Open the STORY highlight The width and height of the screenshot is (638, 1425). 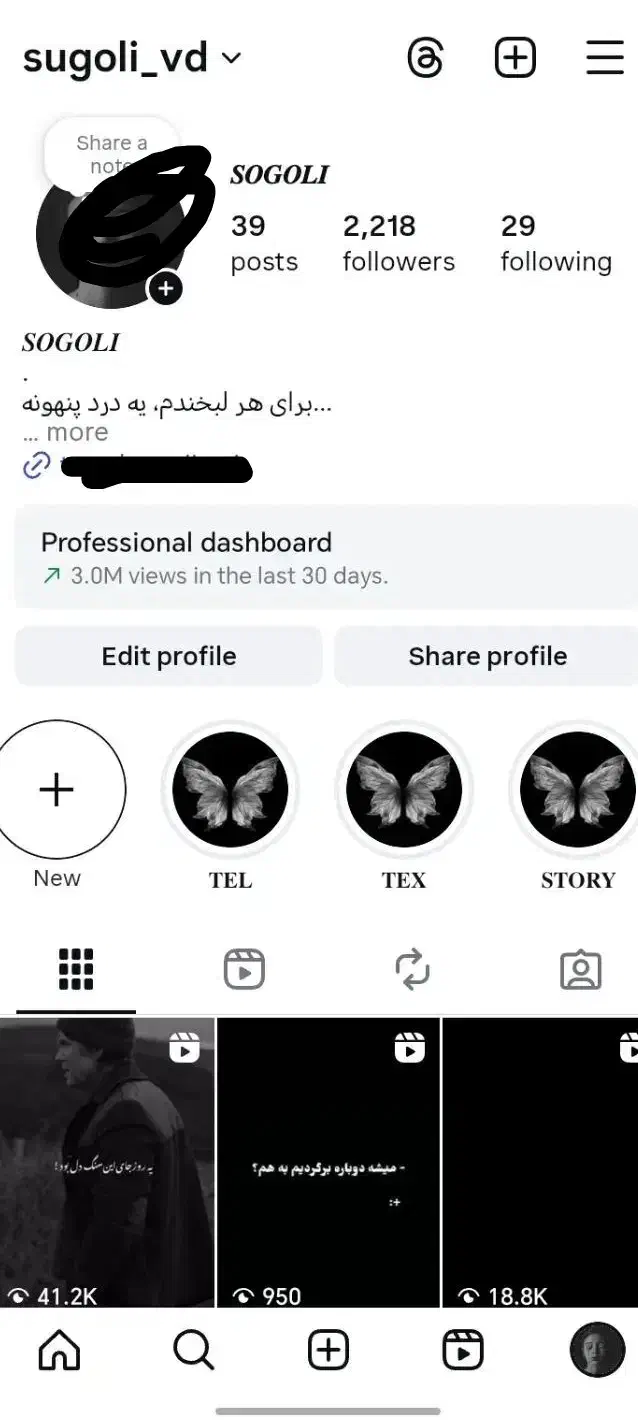tap(577, 790)
